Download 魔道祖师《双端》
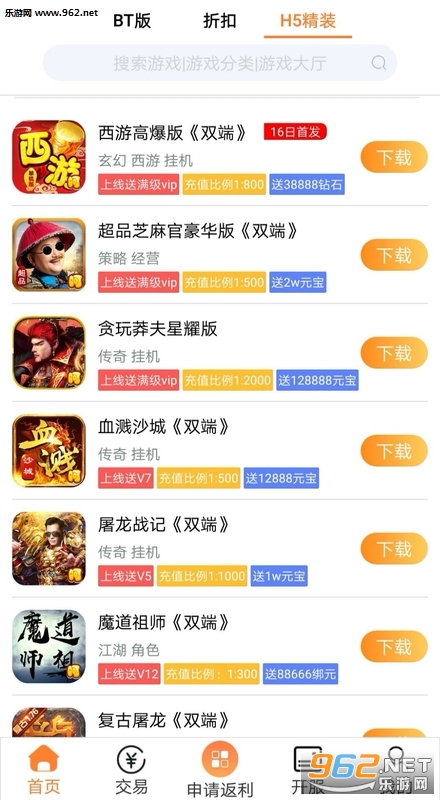This screenshot has height=800, width=440. (x=394, y=647)
